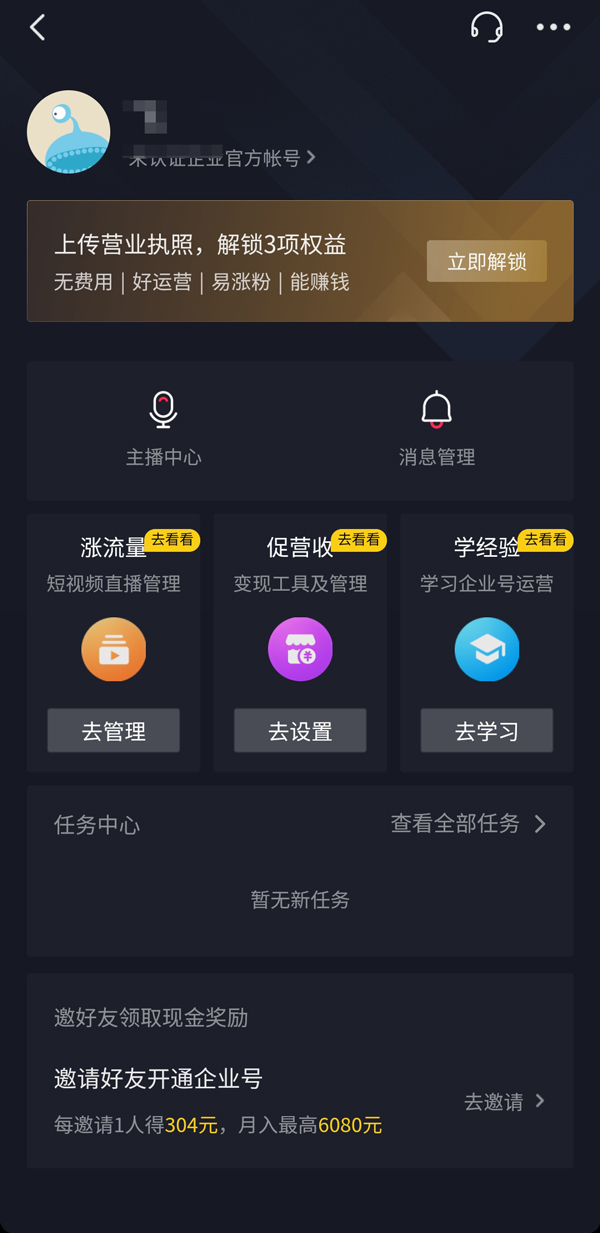The image size is (600, 1233).
Task: Tap 去看看 badge on 促营收 card
Action: tap(359, 540)
